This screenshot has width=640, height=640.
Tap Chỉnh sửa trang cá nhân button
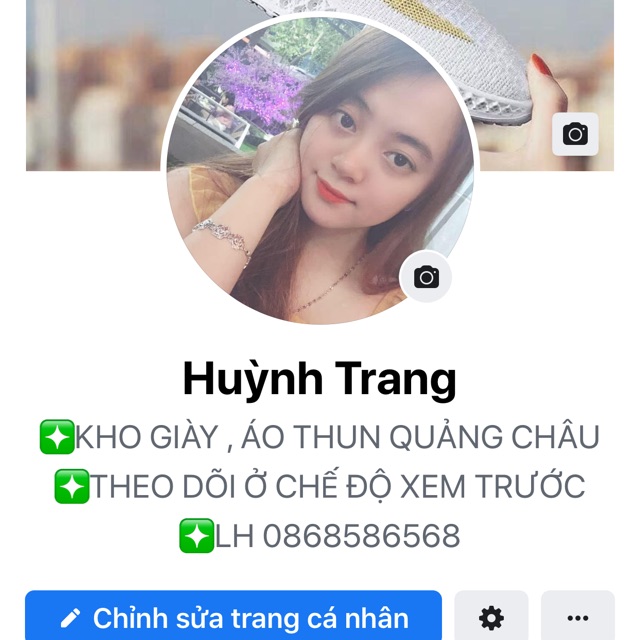coord(233,617)
